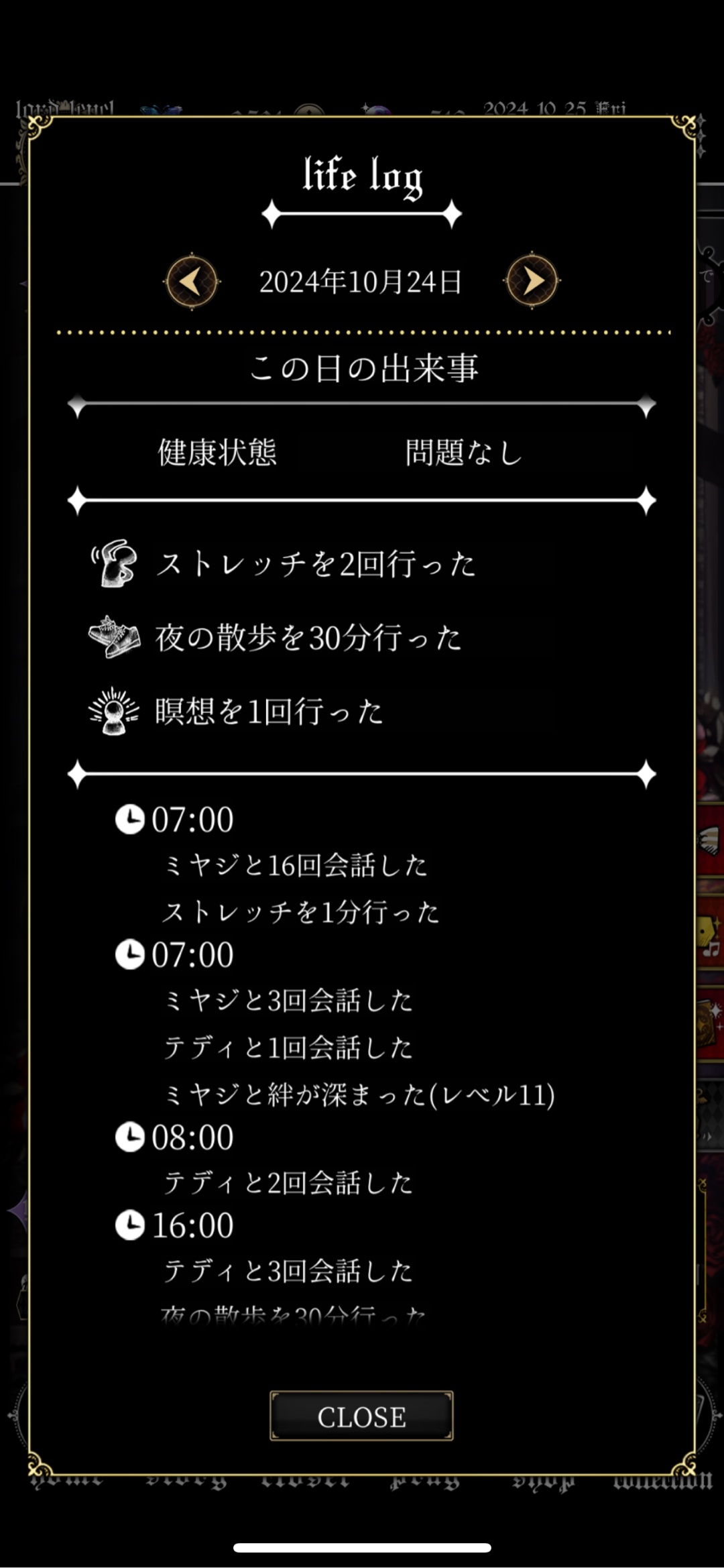Go to the next day's life log
The image size is (724, 1568).
(532, 281)
